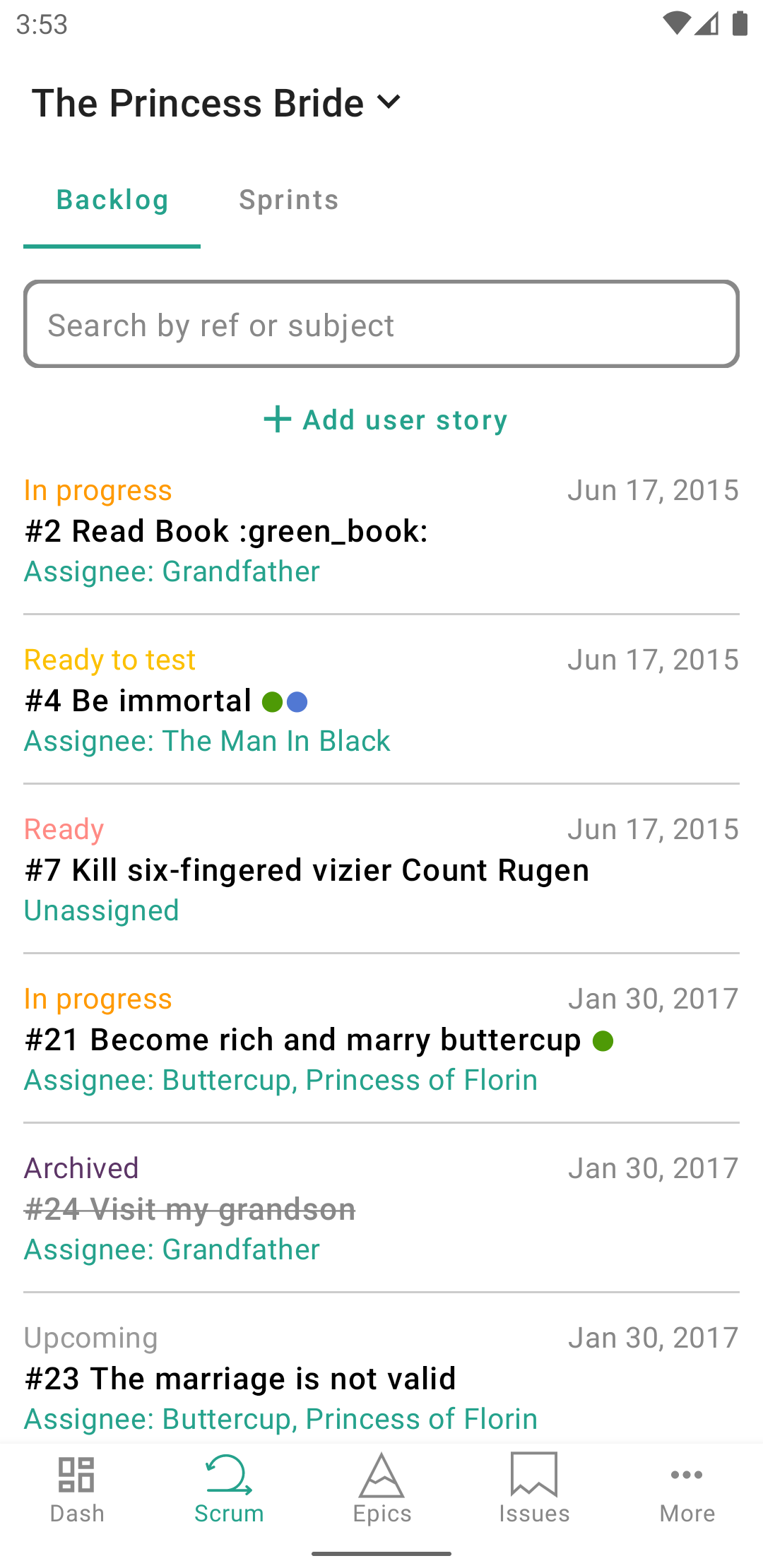Open the Issues tab
The height and width of the screenshot is (1568, 763).
pos(534,1488)
